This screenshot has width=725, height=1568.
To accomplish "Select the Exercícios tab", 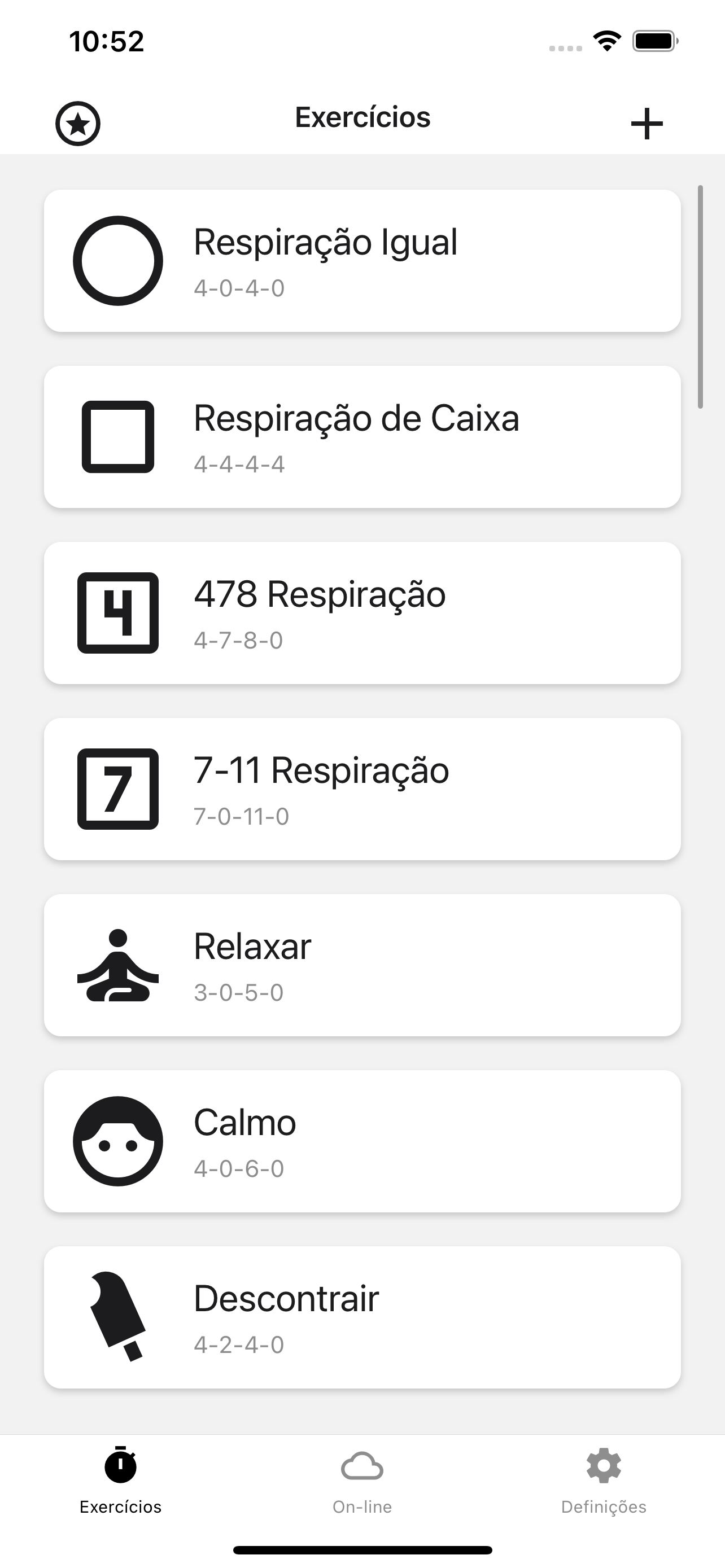I will click(120, 1481).
